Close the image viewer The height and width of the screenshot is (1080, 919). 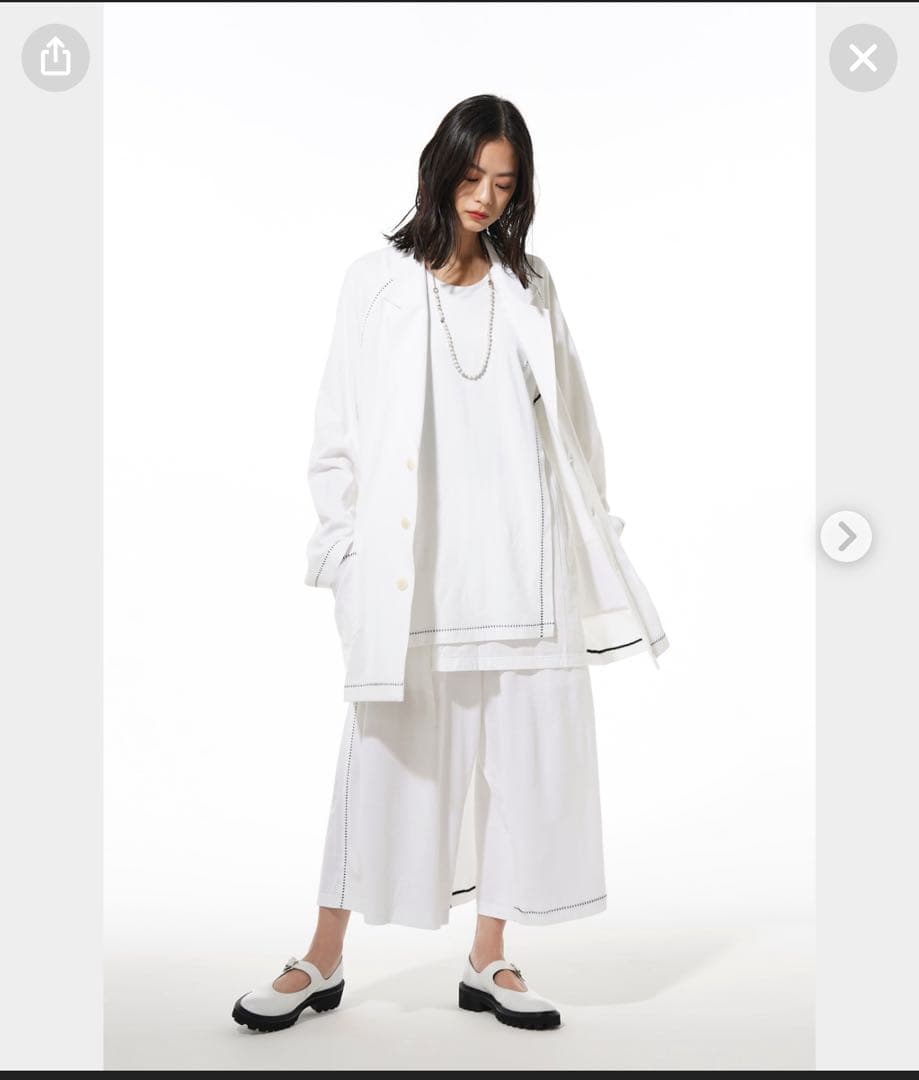point(862,58)
